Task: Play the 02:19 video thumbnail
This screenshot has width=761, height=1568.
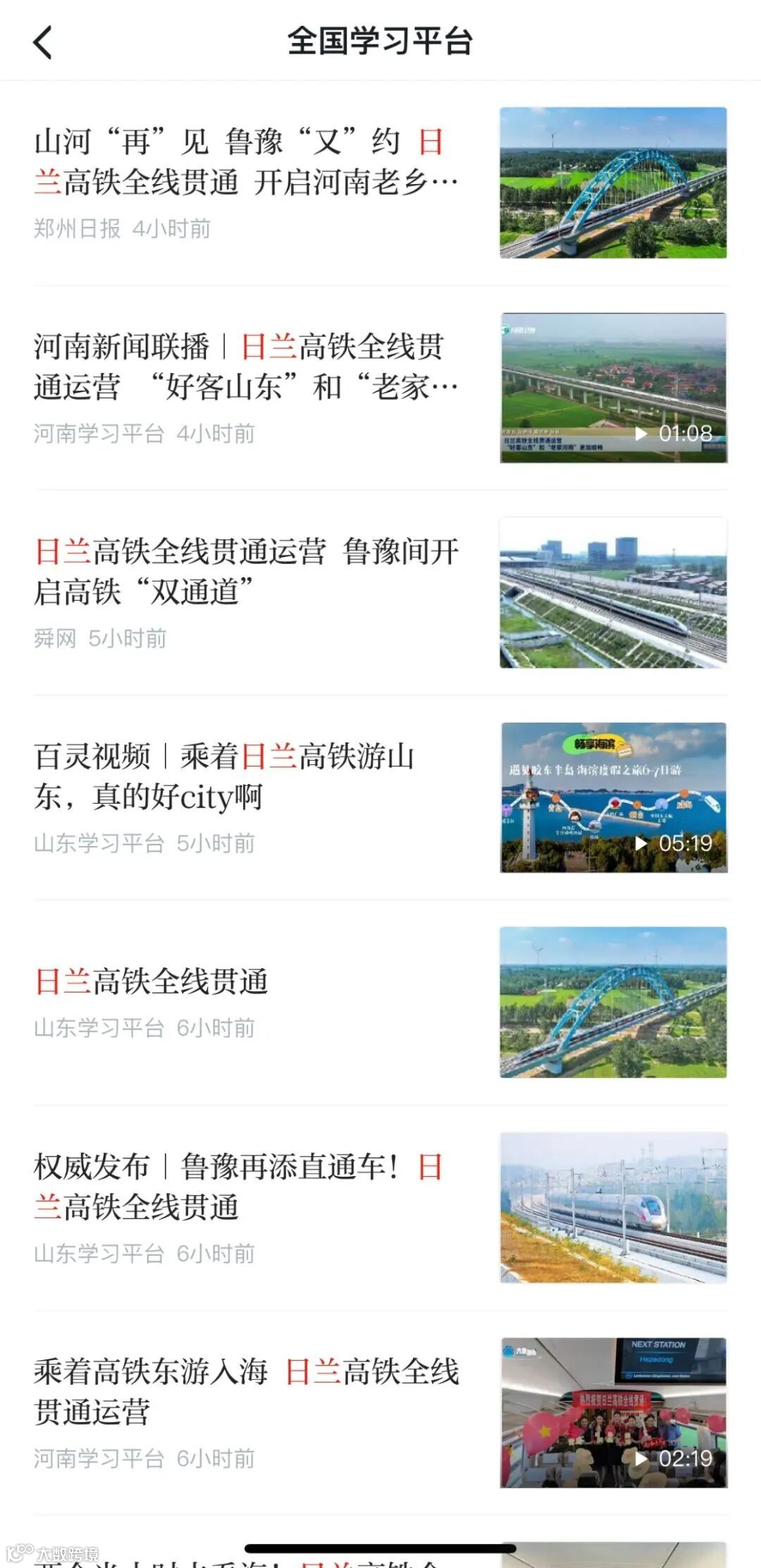Action: [x=613, y=1413]
